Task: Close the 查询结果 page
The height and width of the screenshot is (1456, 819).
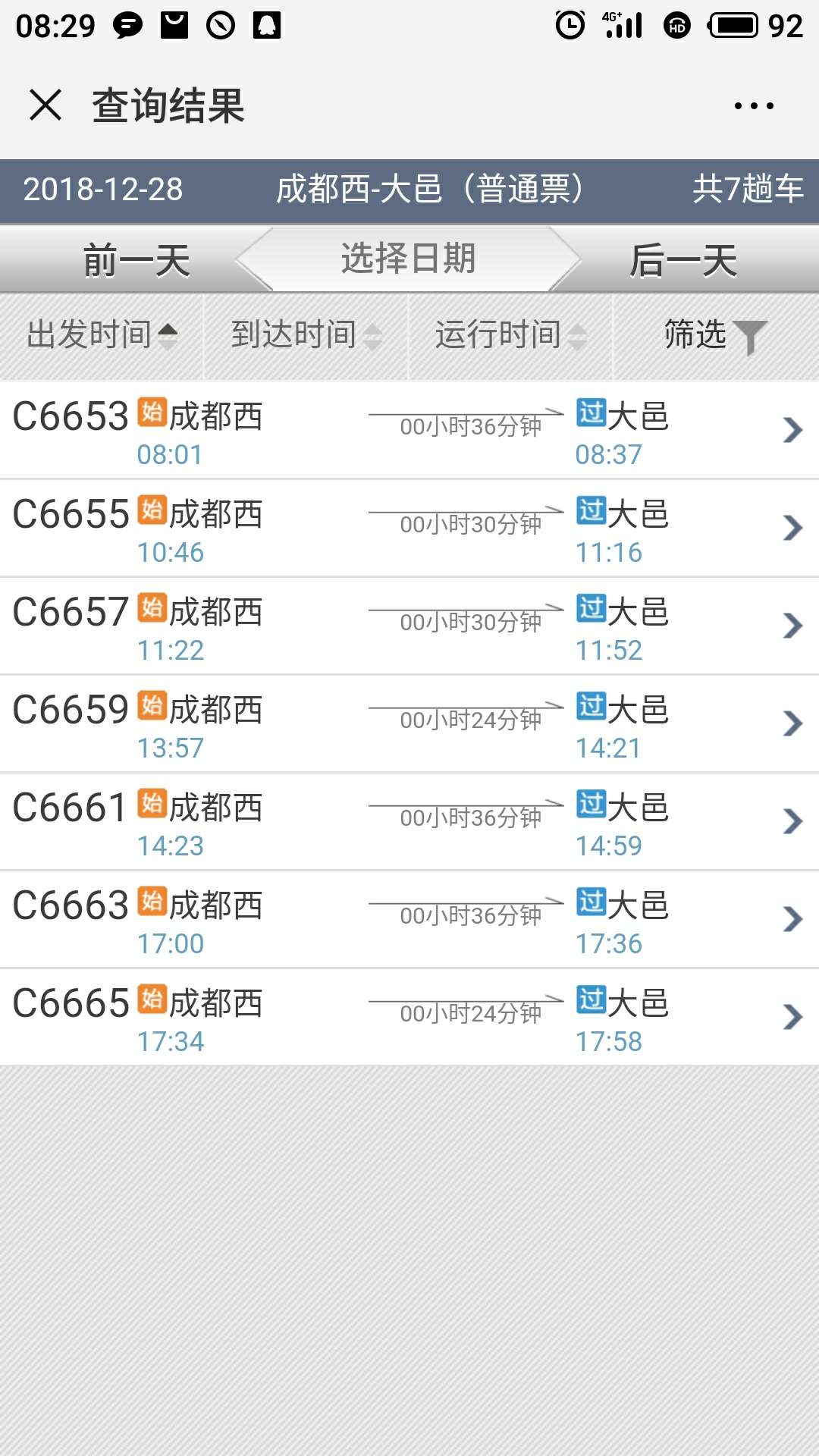Action: (x=45, y=105)
